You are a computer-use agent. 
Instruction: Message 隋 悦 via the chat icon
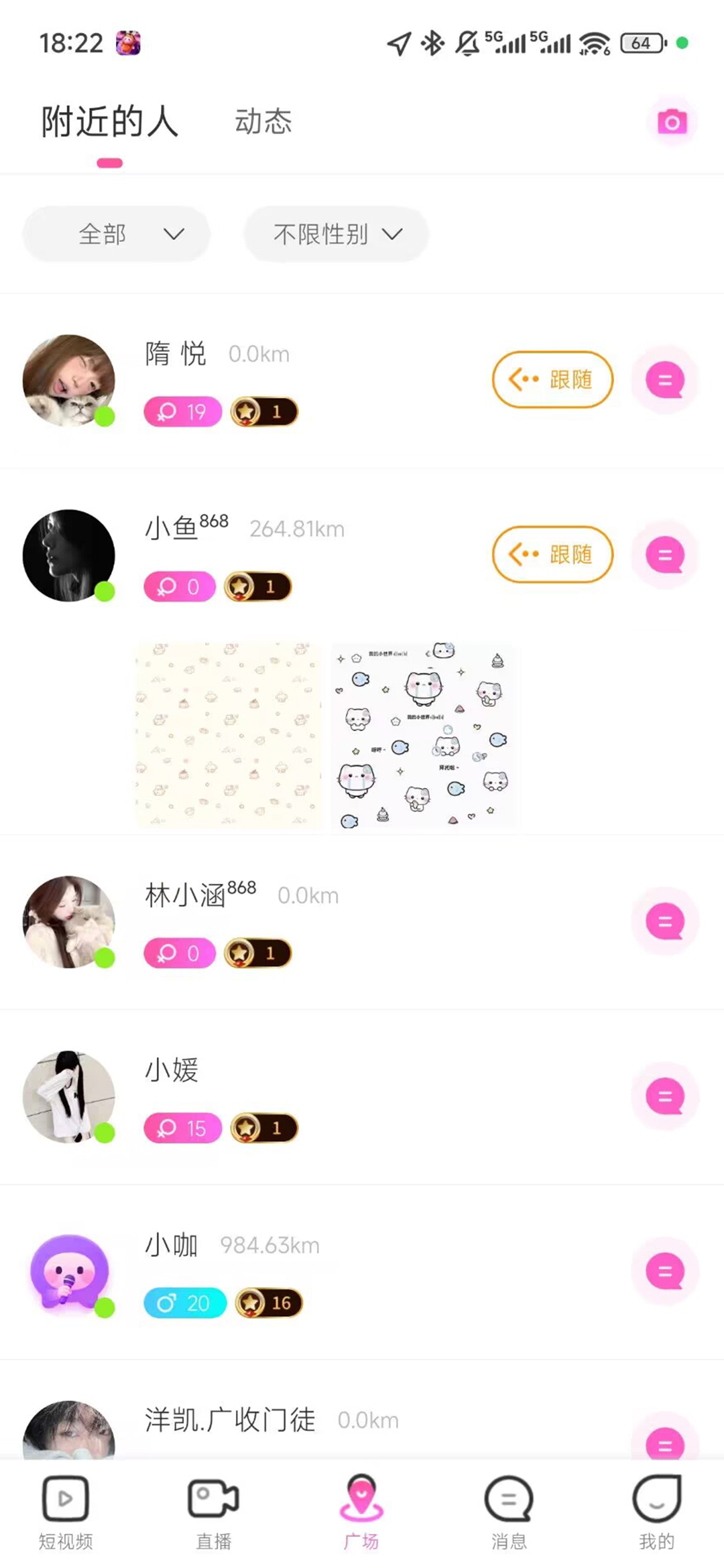click(665, 380)
